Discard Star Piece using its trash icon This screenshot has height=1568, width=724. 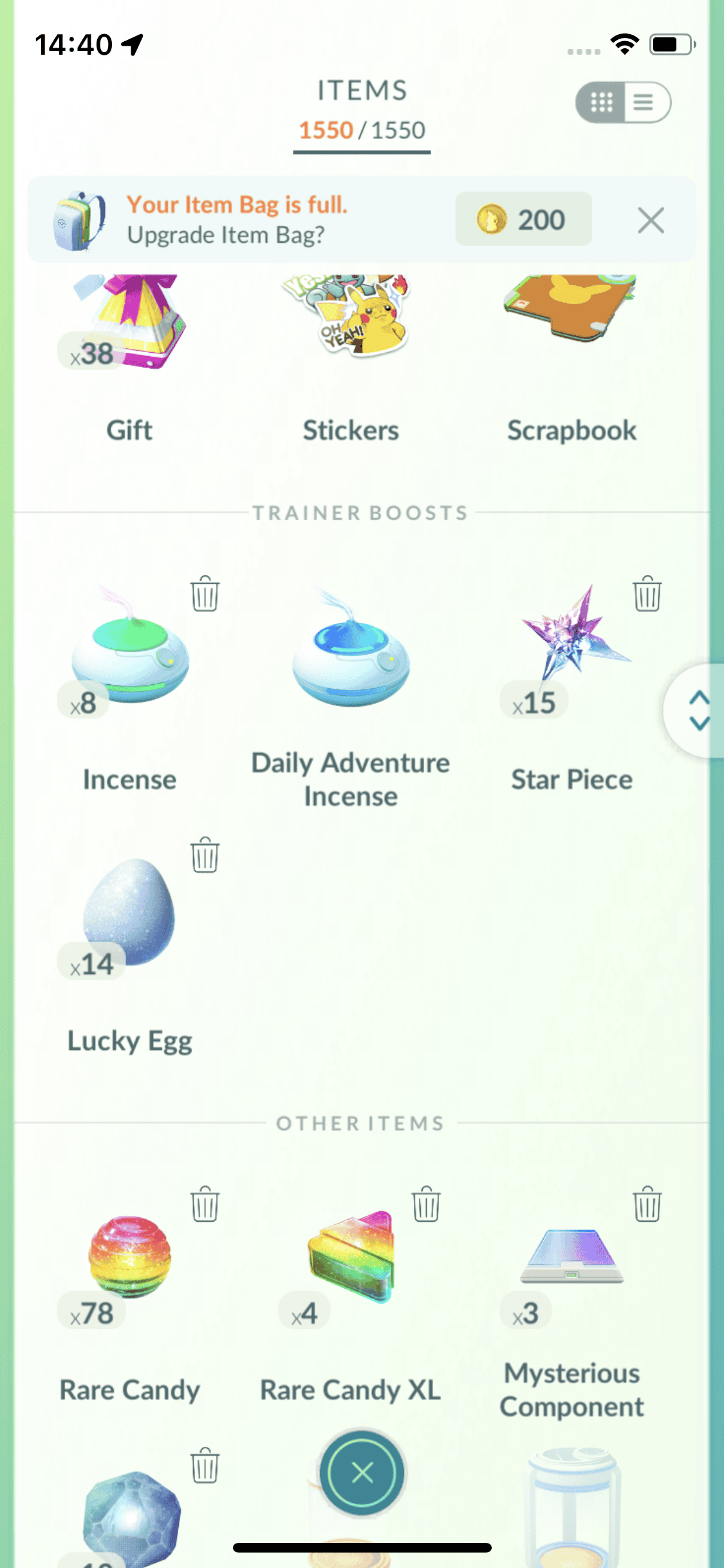[x=647, y=593]
